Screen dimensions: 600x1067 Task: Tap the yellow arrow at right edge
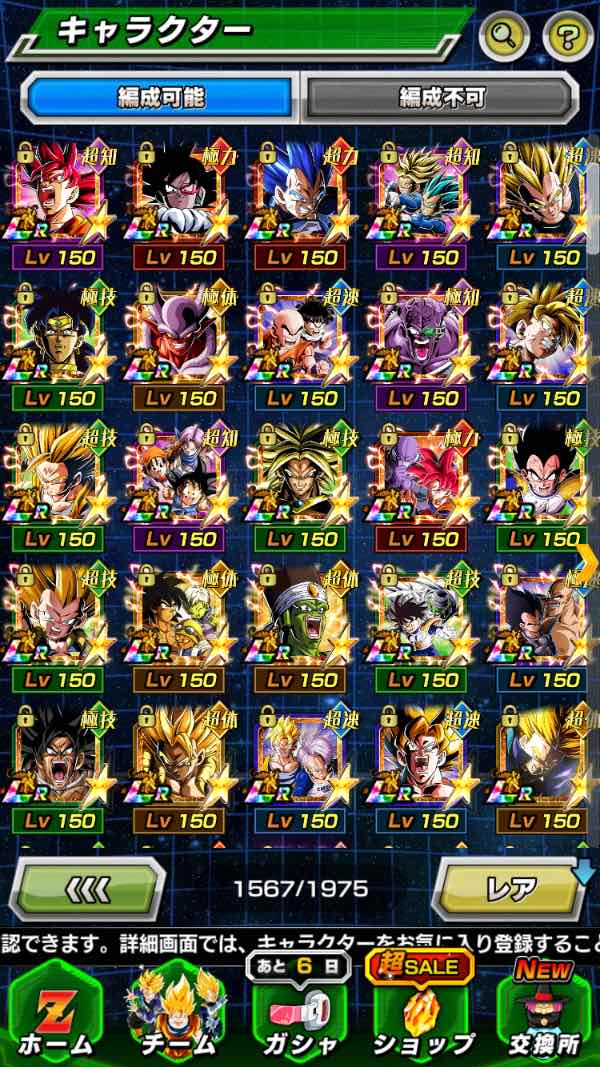coord(590,553)
